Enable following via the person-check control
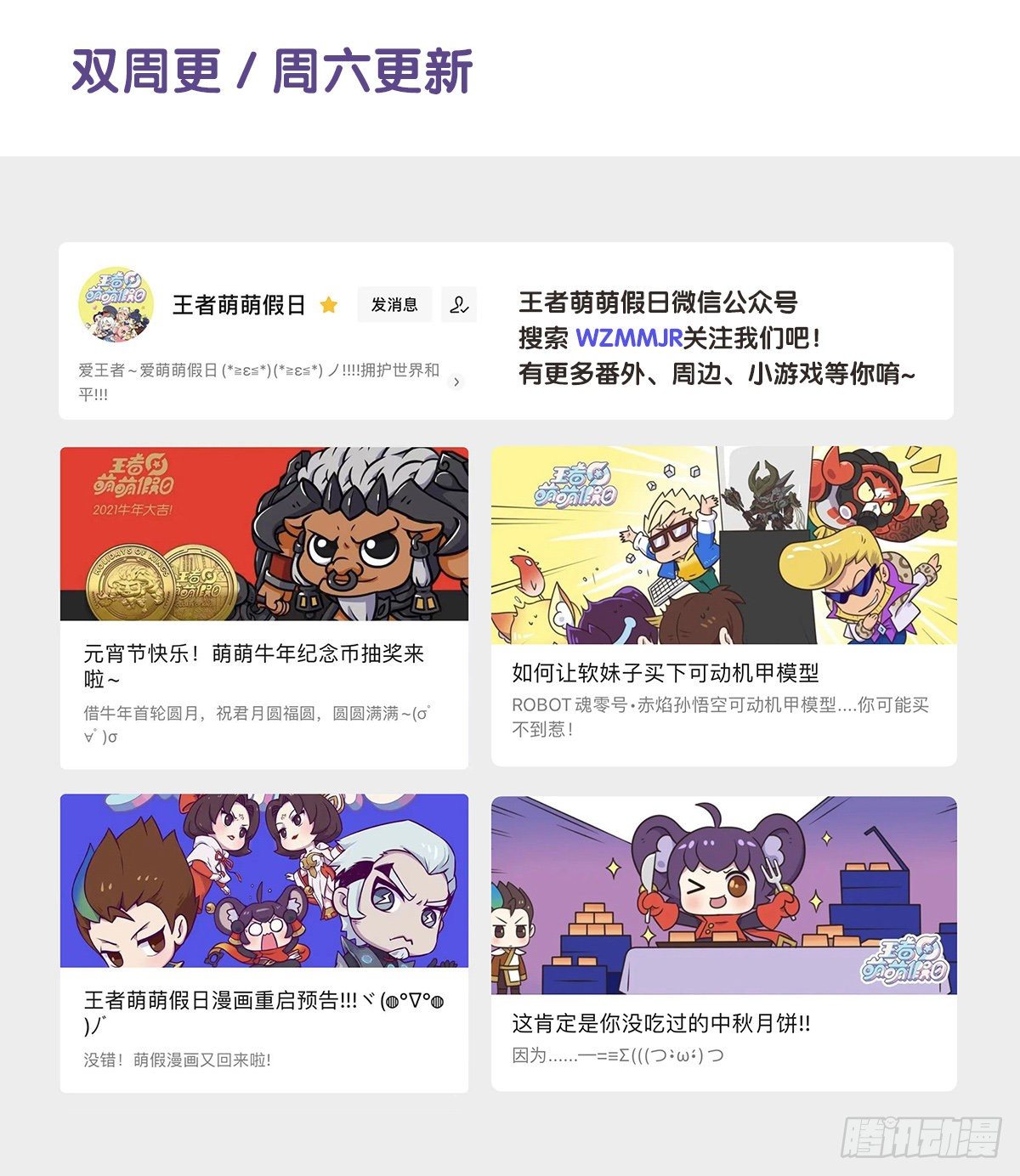 point(459,304)
